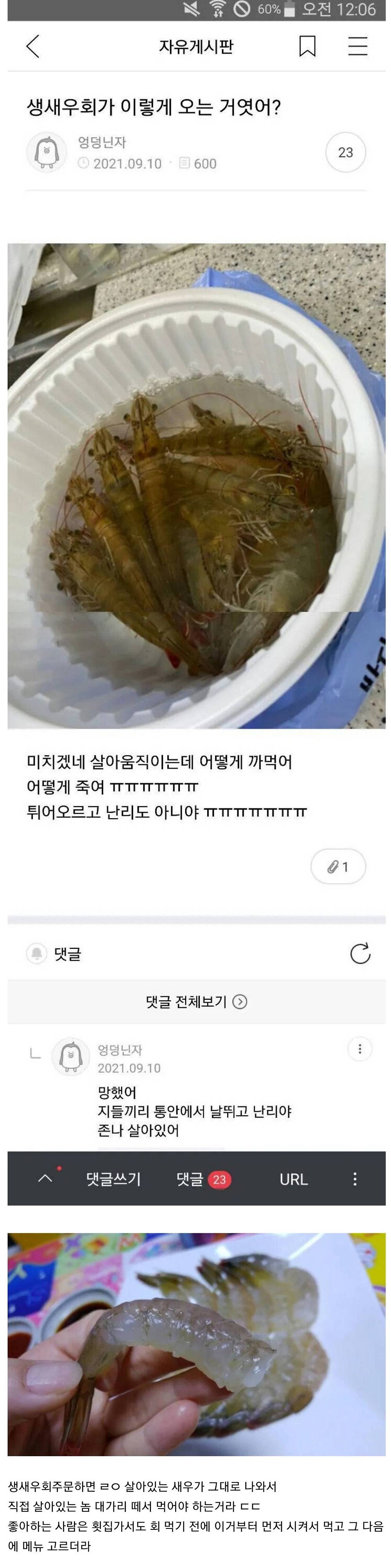Image resolution: width=391 pixels, height=1568 pixels.
Task: Toggle the comment notification bell
Action: pos(36,953)
